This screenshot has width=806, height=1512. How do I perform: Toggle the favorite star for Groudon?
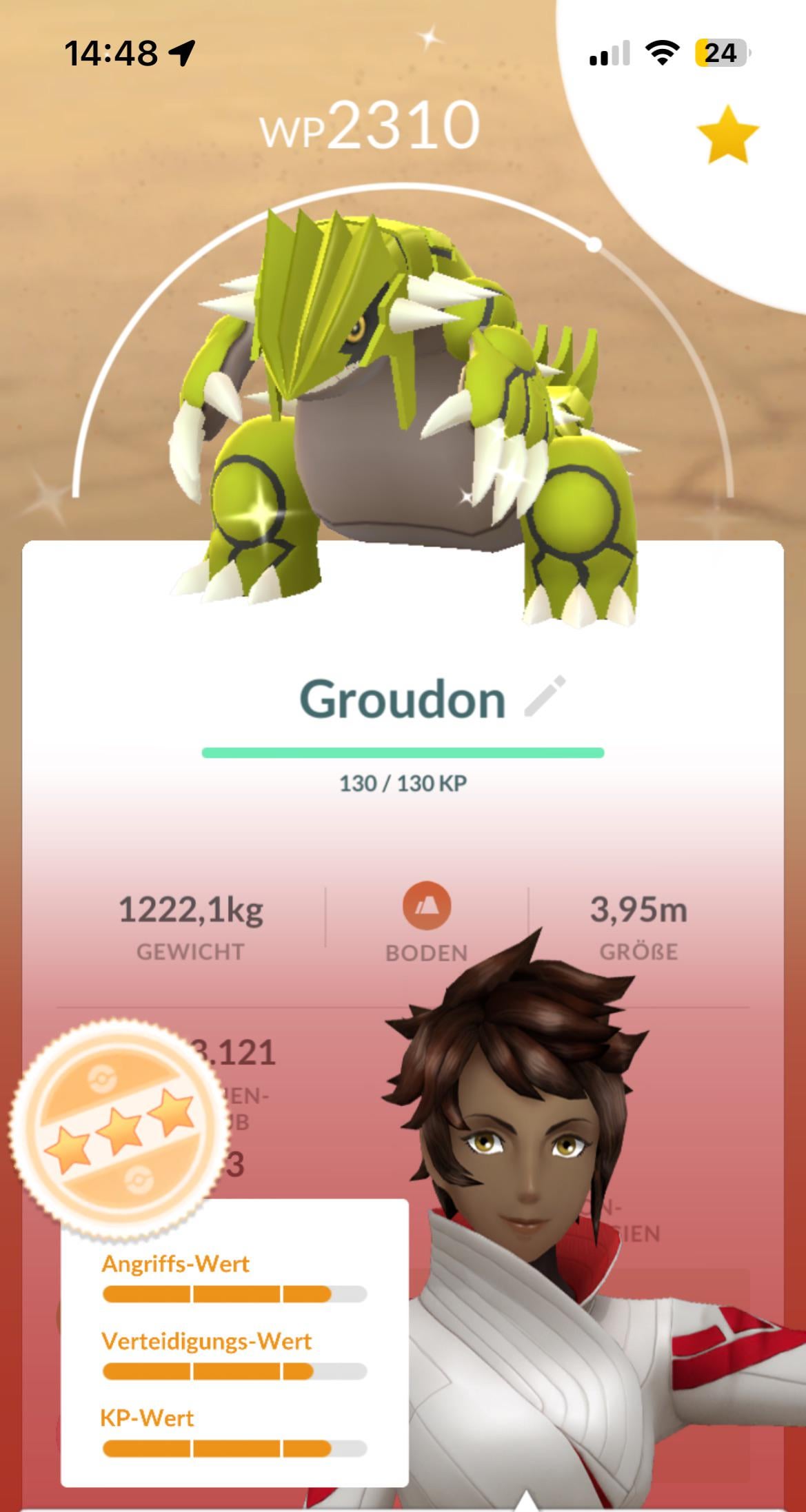(x=727, y=135)
